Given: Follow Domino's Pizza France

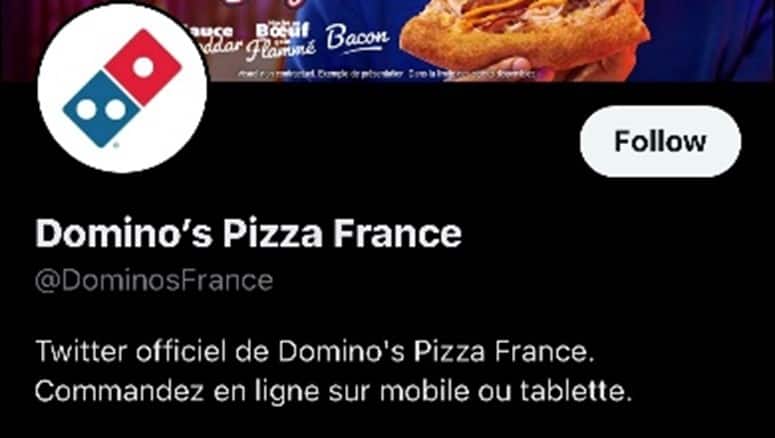Looking at the screenshot, I should [660, 141].
